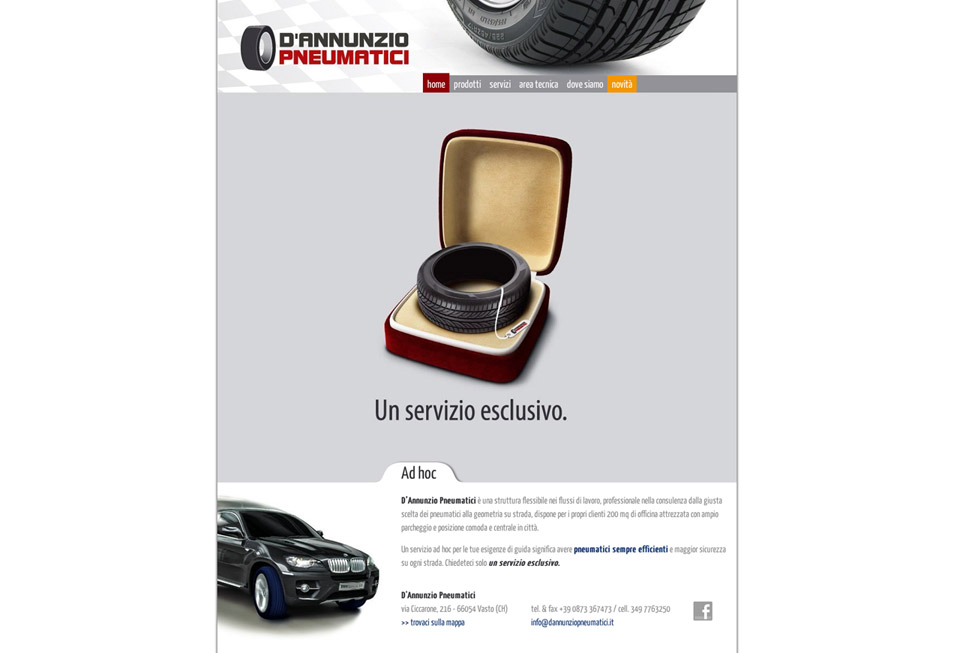
Task: Open the servizi section
Action: (500, 84)
